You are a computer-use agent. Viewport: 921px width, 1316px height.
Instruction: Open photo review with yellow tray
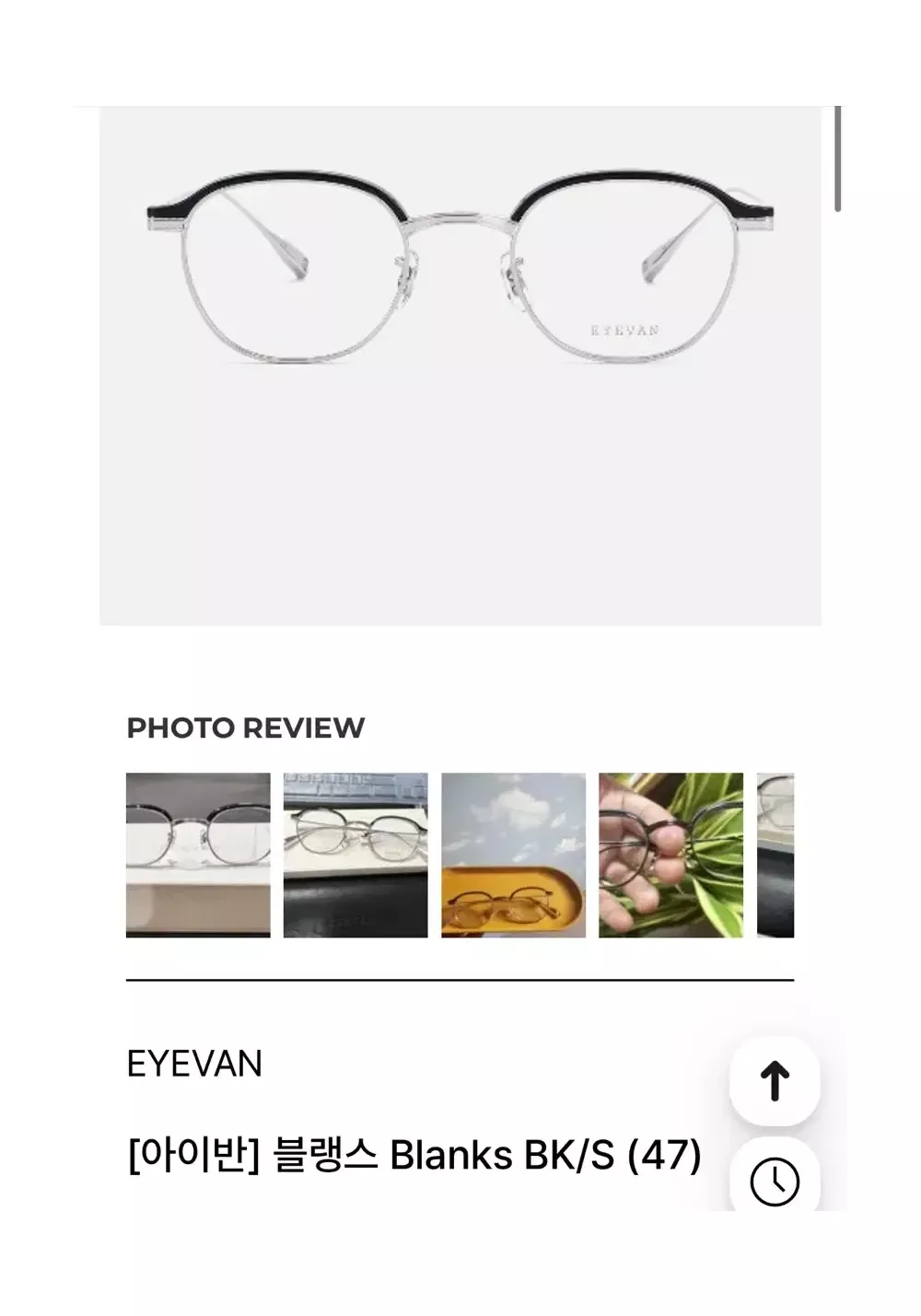coord(513,855)
